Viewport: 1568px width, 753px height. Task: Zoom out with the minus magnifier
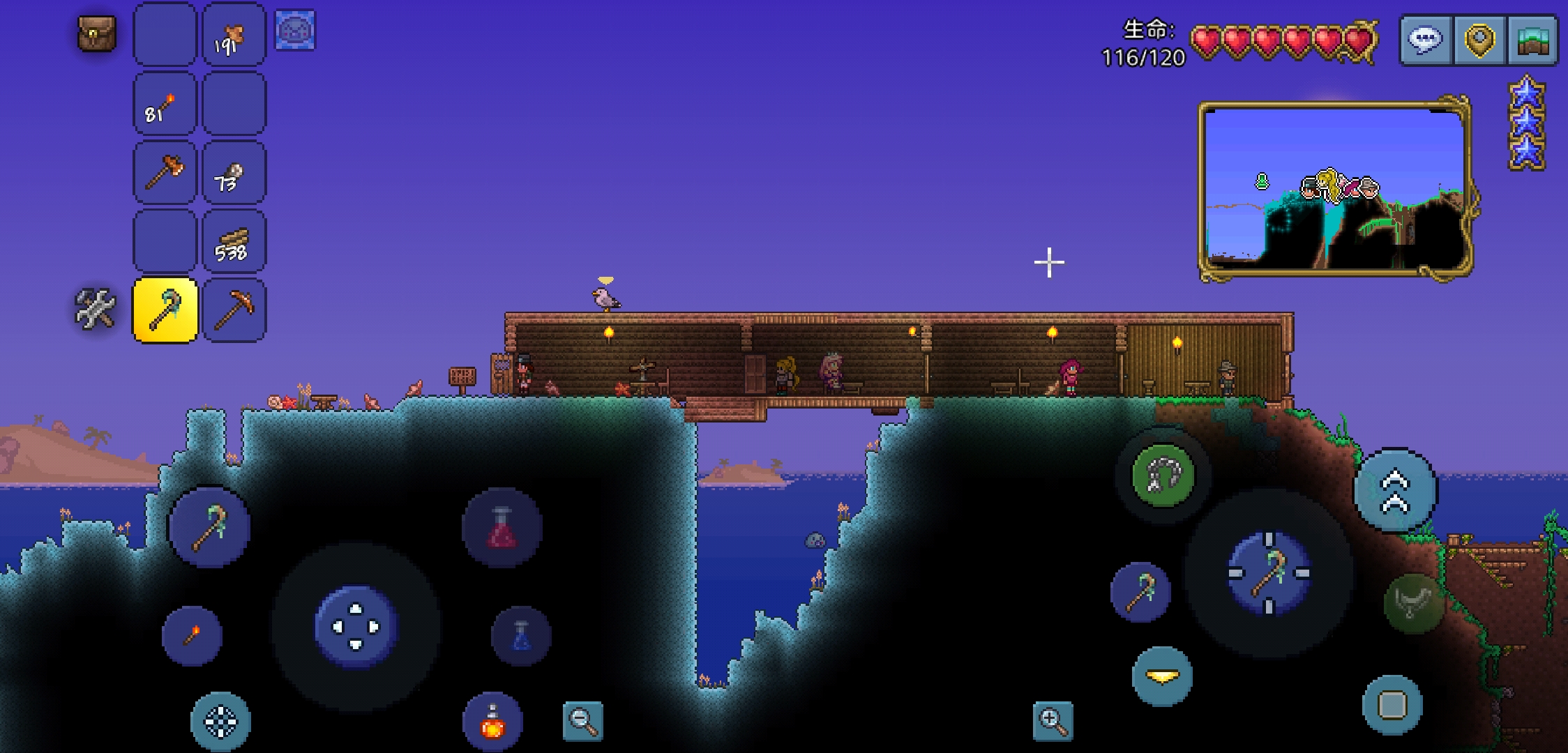(x=582, y=720)
